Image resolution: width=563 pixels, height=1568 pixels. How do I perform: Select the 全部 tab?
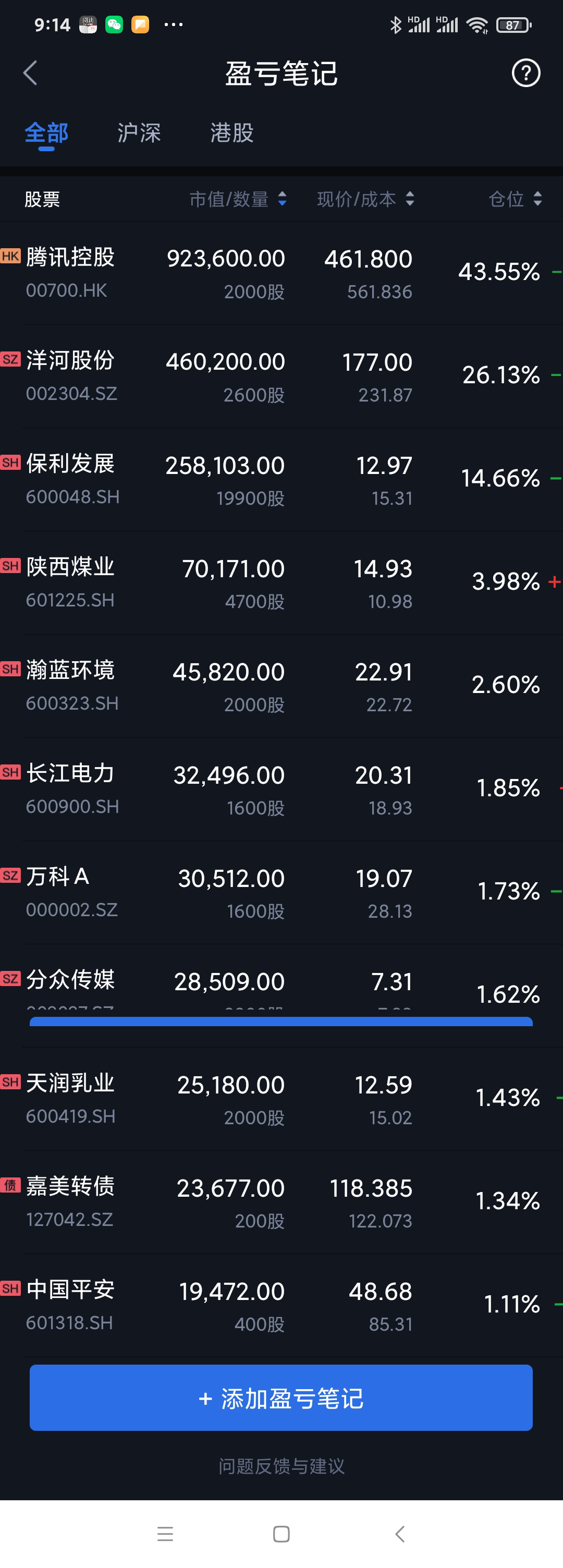[46, 132]
